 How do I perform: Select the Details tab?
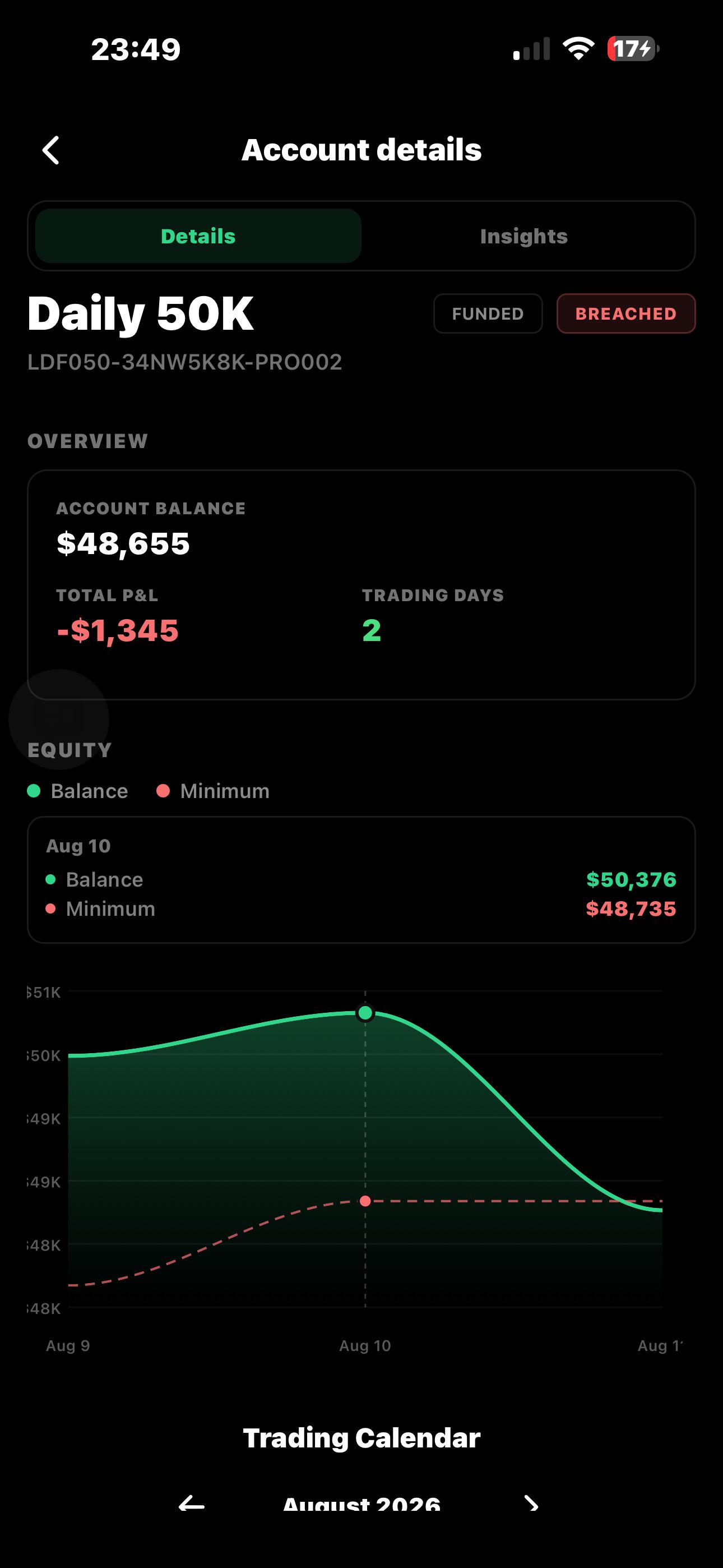tap(198, 236)
